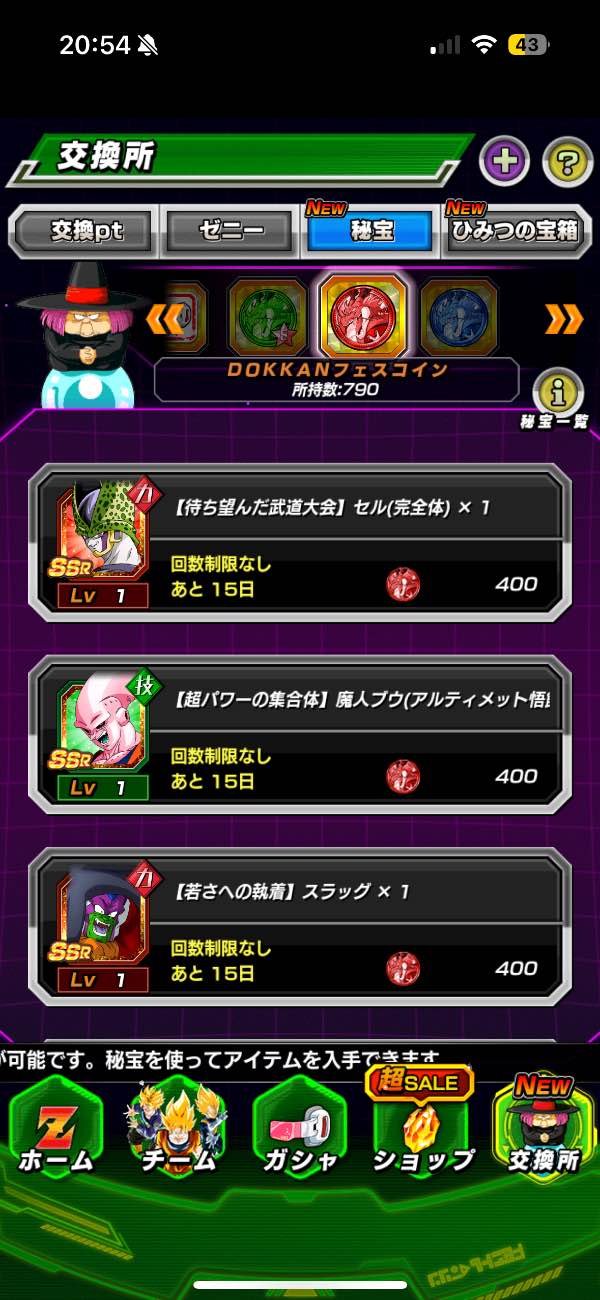Open the ひみつの宝箱 tab
This screenshot has width=600, height=1300.
coord(514,231)
